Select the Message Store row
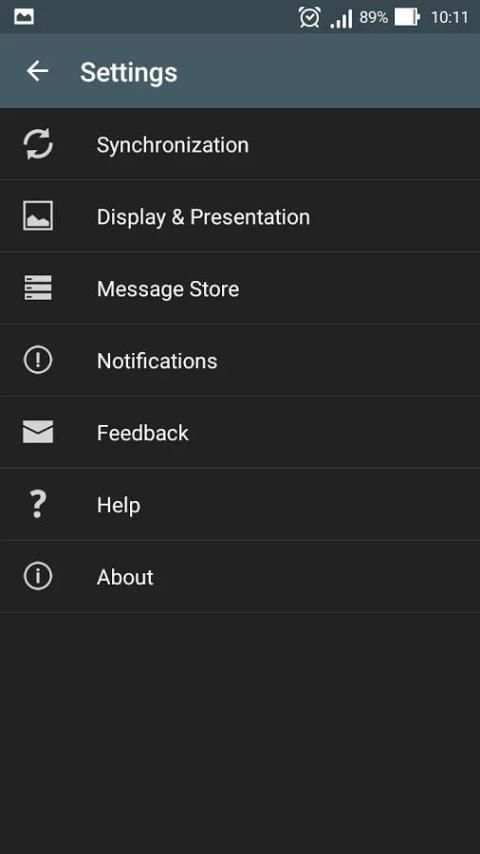Image resolution: width=480 pixels, height=854 pixels. click(240, 288)
